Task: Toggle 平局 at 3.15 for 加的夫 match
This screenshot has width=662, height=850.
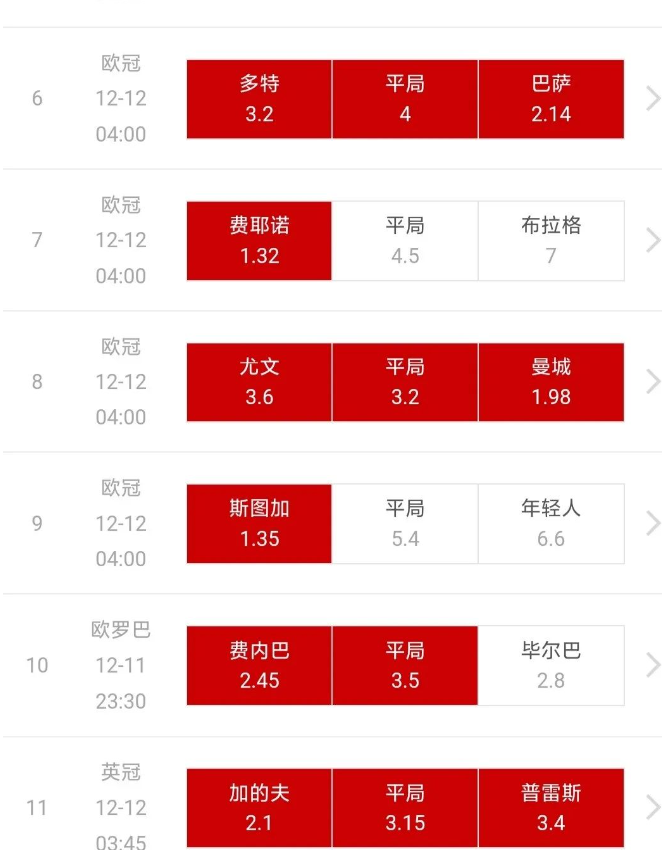Action: [405, 807]
